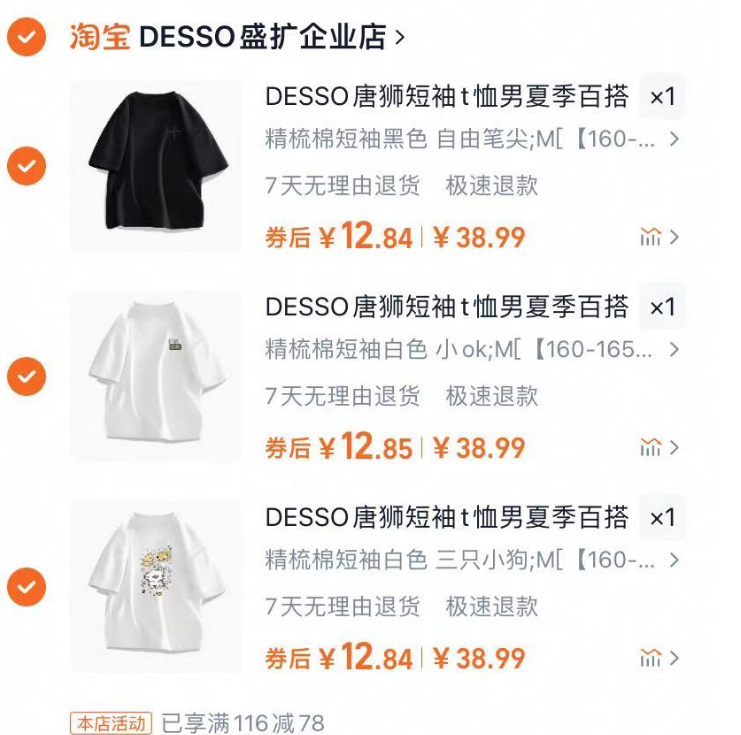Viewport: 741px width, 735px height.
Task: Adjust the ×1 quantity of 三只小狗 shirt
Action: click(662, 518)
